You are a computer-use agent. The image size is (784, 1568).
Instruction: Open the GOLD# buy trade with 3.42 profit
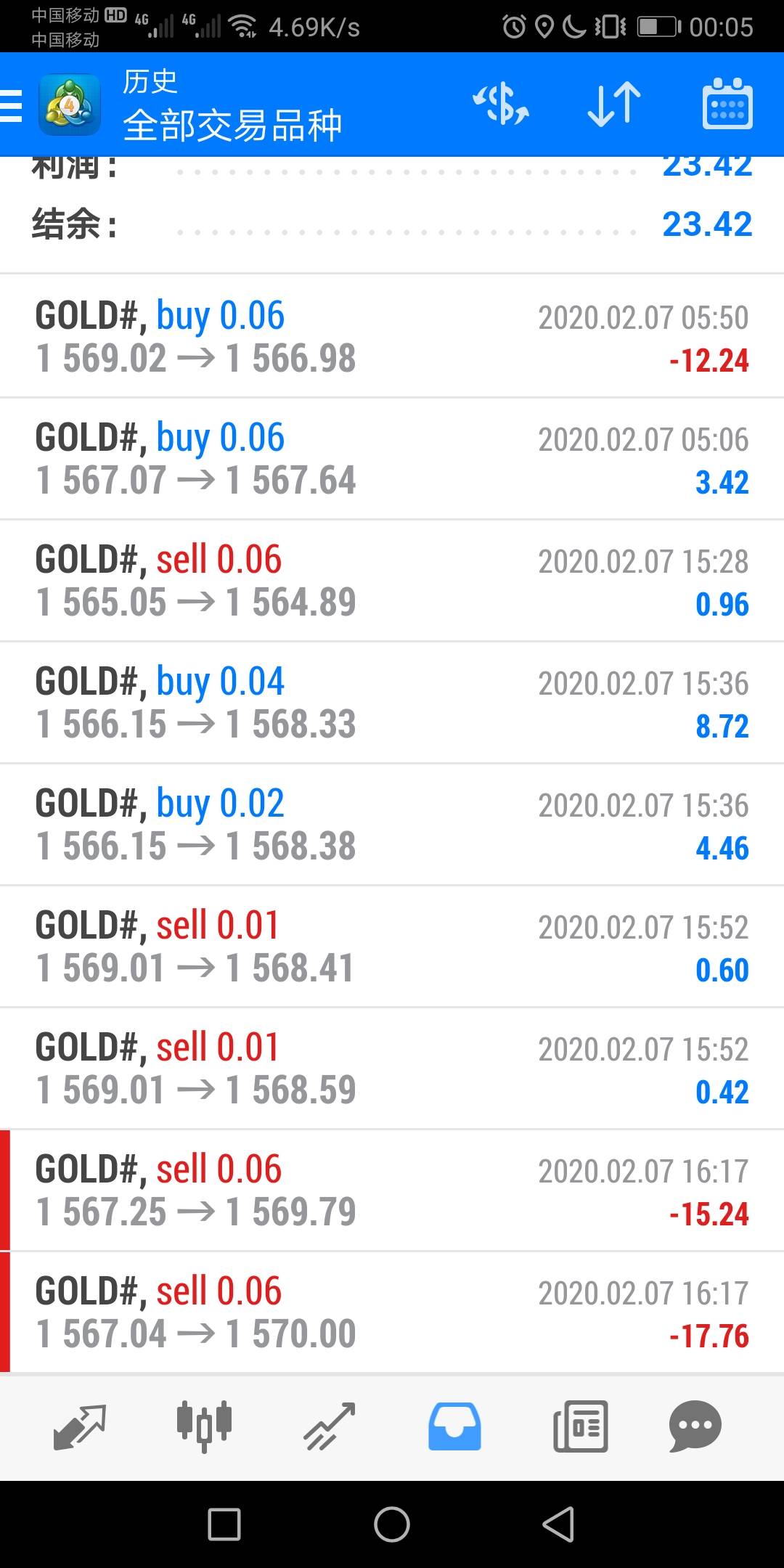(392, 458)
